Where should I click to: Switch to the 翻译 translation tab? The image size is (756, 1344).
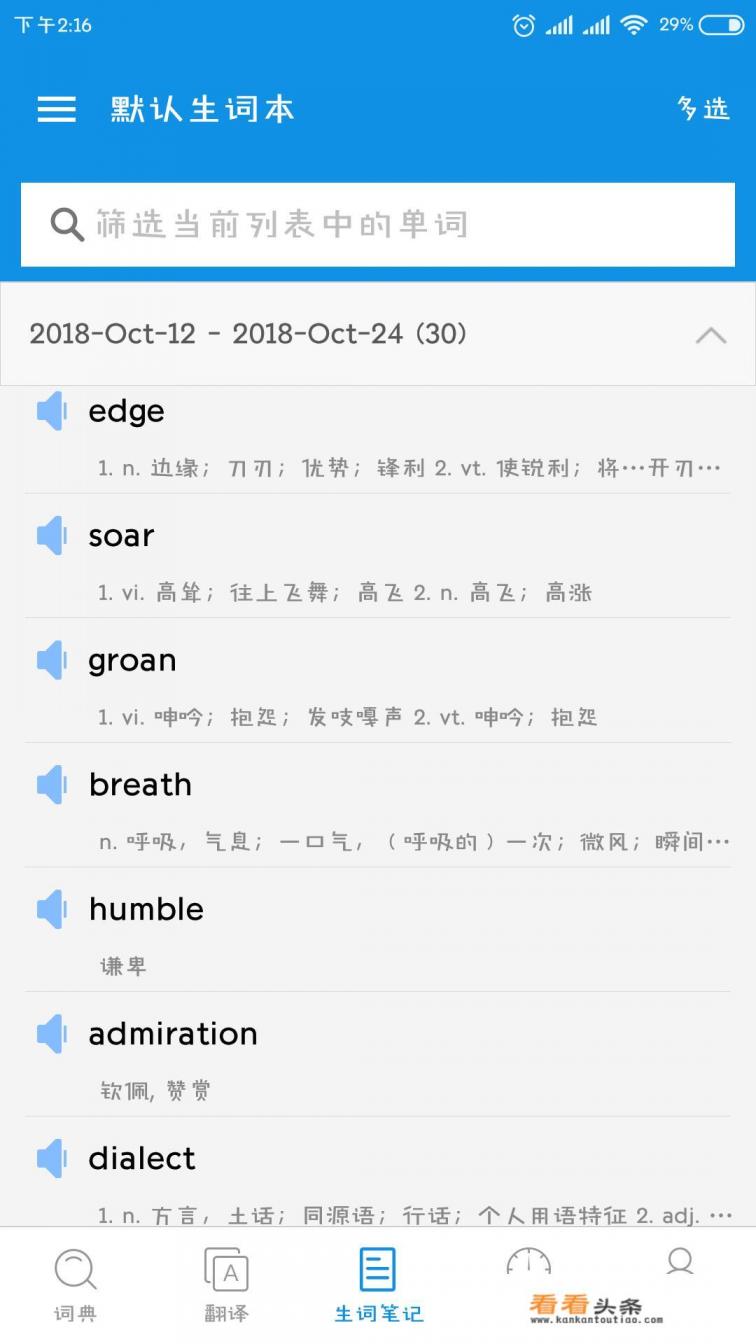[x=226, y=1281]
